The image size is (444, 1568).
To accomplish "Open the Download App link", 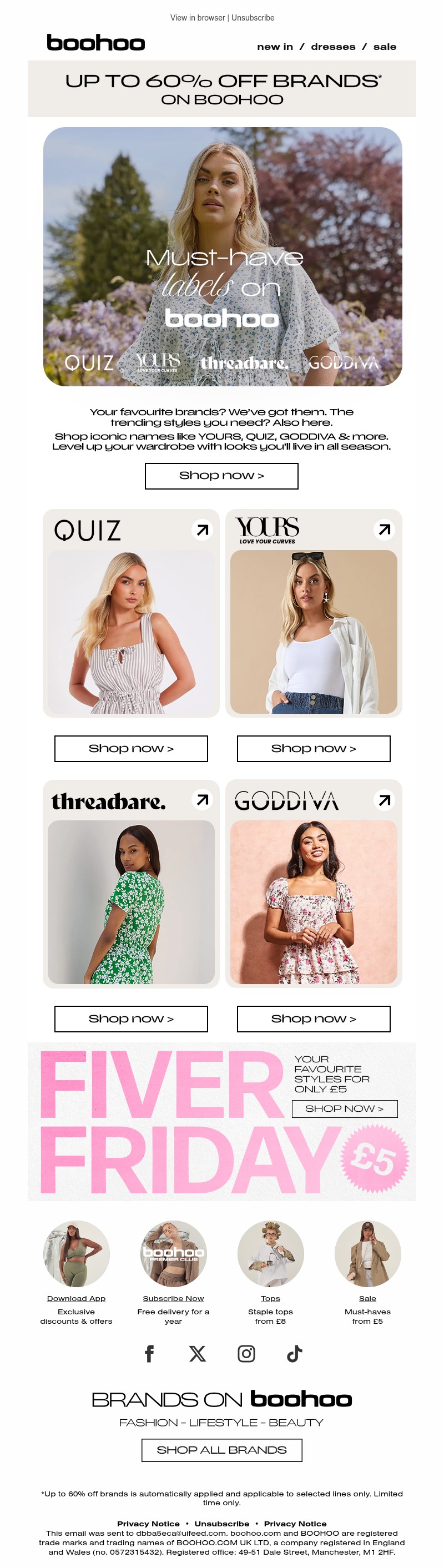I will click(76, 1298).
